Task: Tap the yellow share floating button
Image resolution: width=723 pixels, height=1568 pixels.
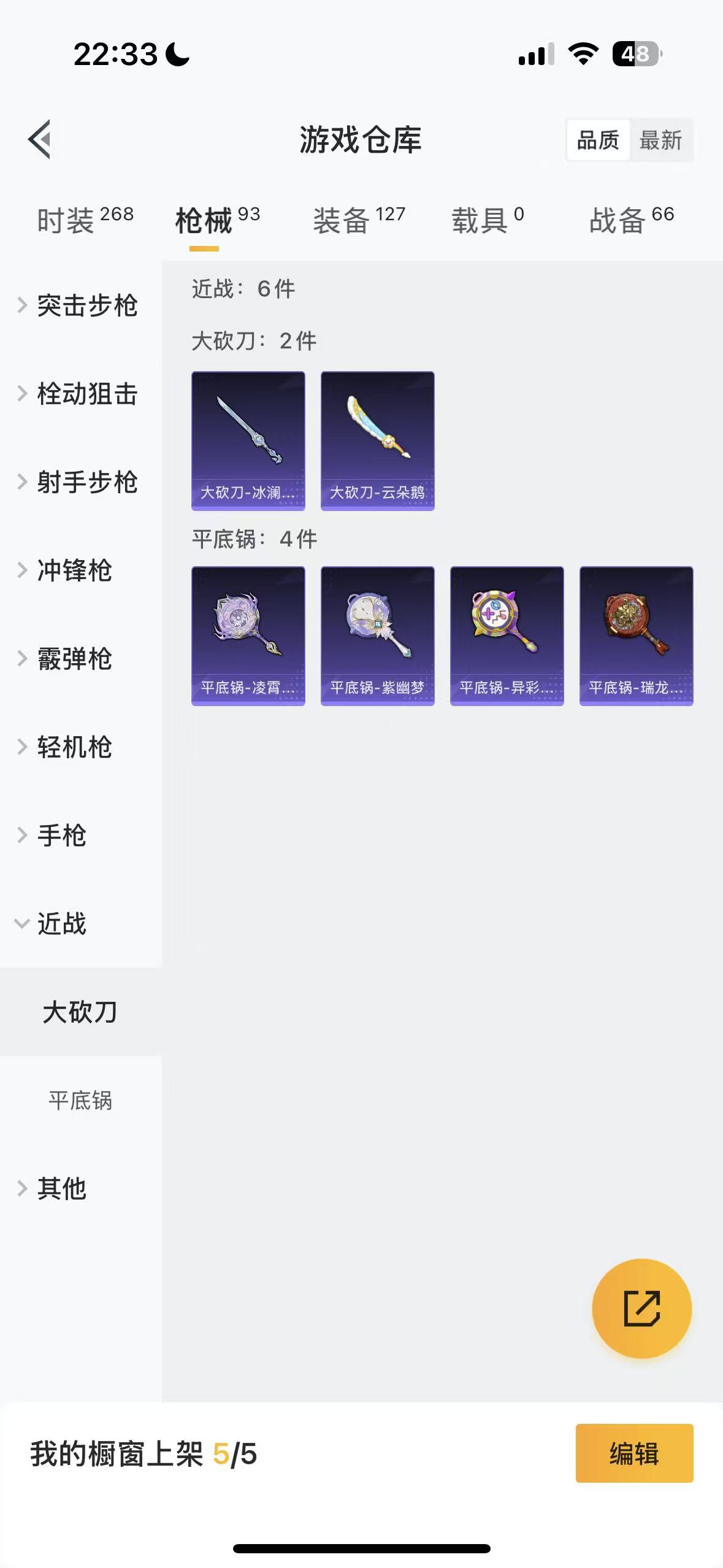Action: click(641, 1309)
